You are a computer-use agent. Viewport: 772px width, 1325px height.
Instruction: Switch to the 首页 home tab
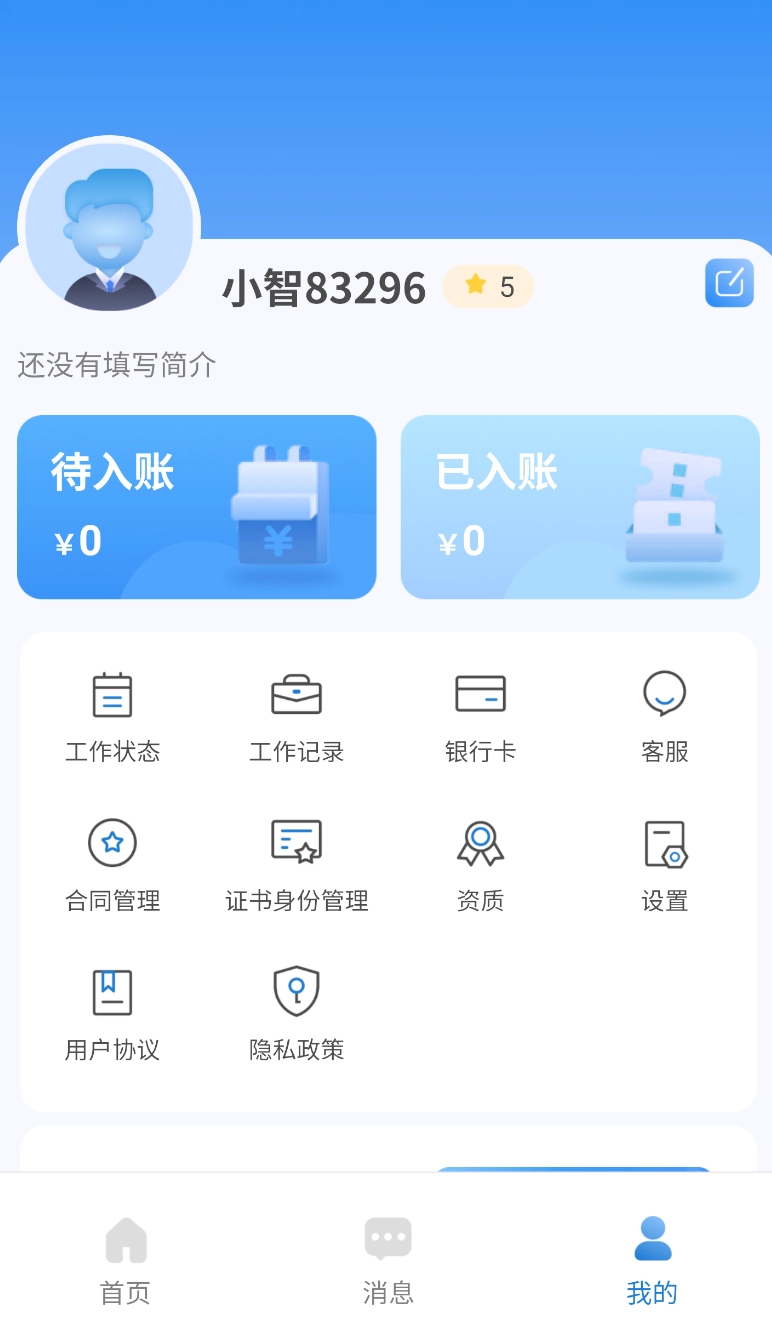tap(124, 1255)
